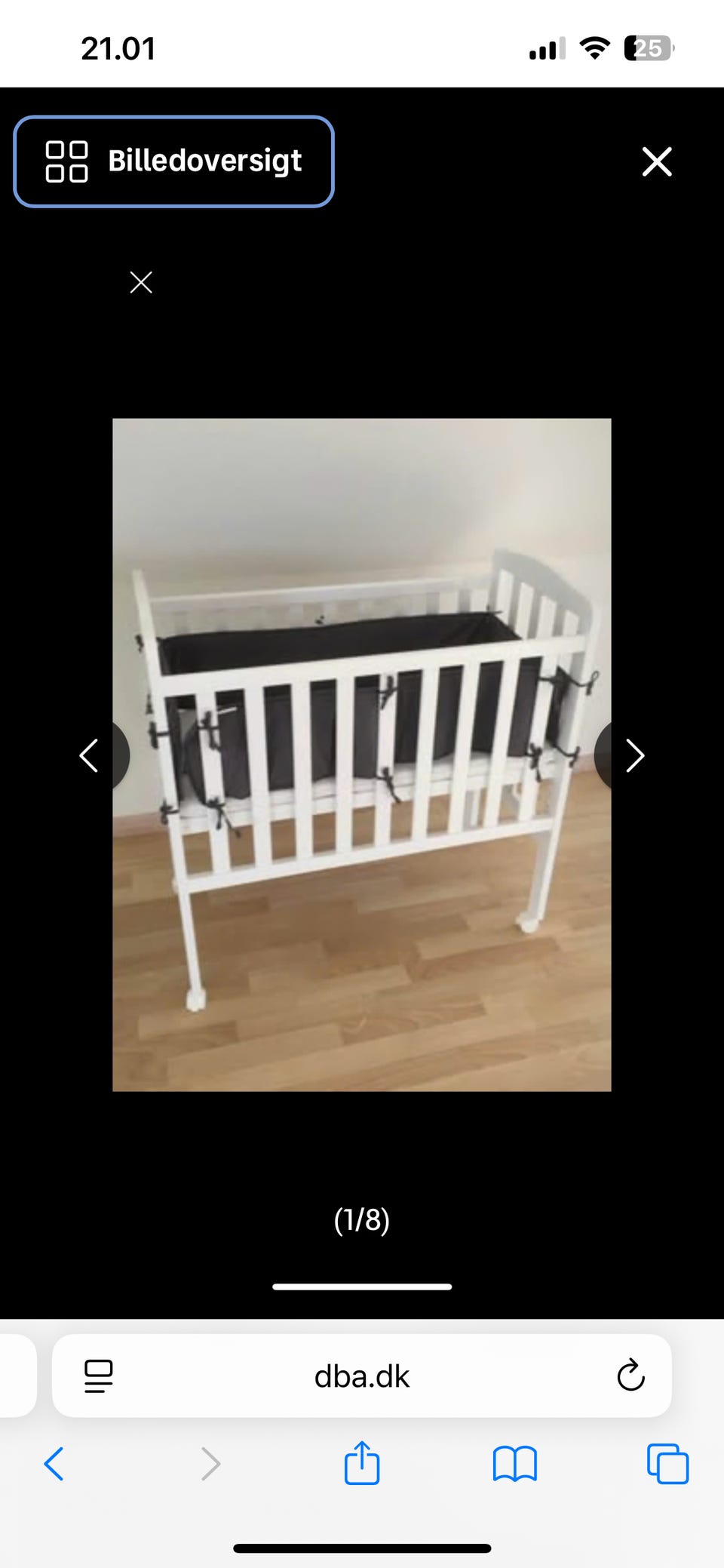Viewport: 724px width, 1568px height.
Task: Open the page settings menu icon
Action: [99, 1376]
